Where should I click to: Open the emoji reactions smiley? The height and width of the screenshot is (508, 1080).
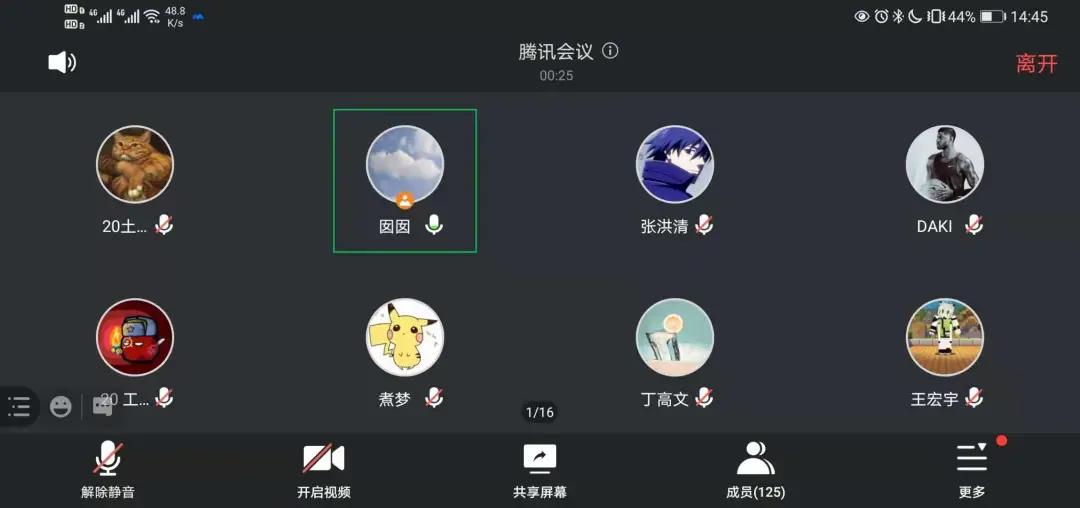tap(61, 407)
